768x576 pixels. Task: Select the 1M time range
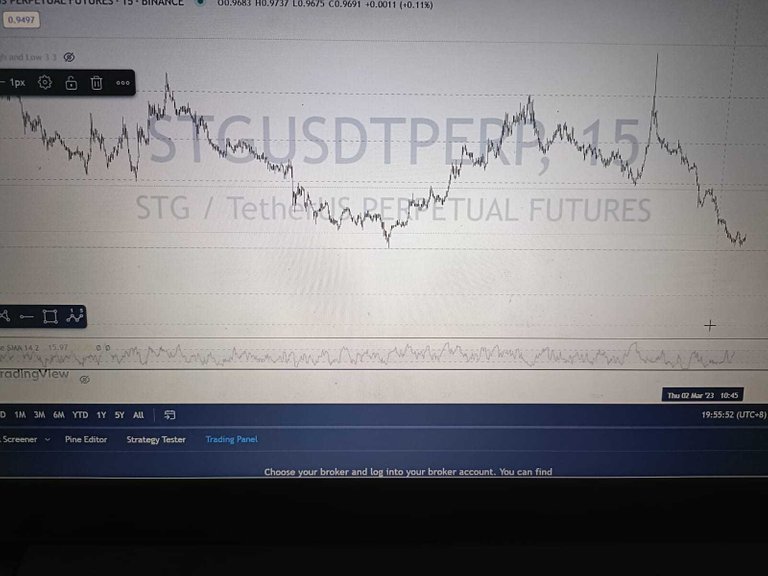[20, 415]
